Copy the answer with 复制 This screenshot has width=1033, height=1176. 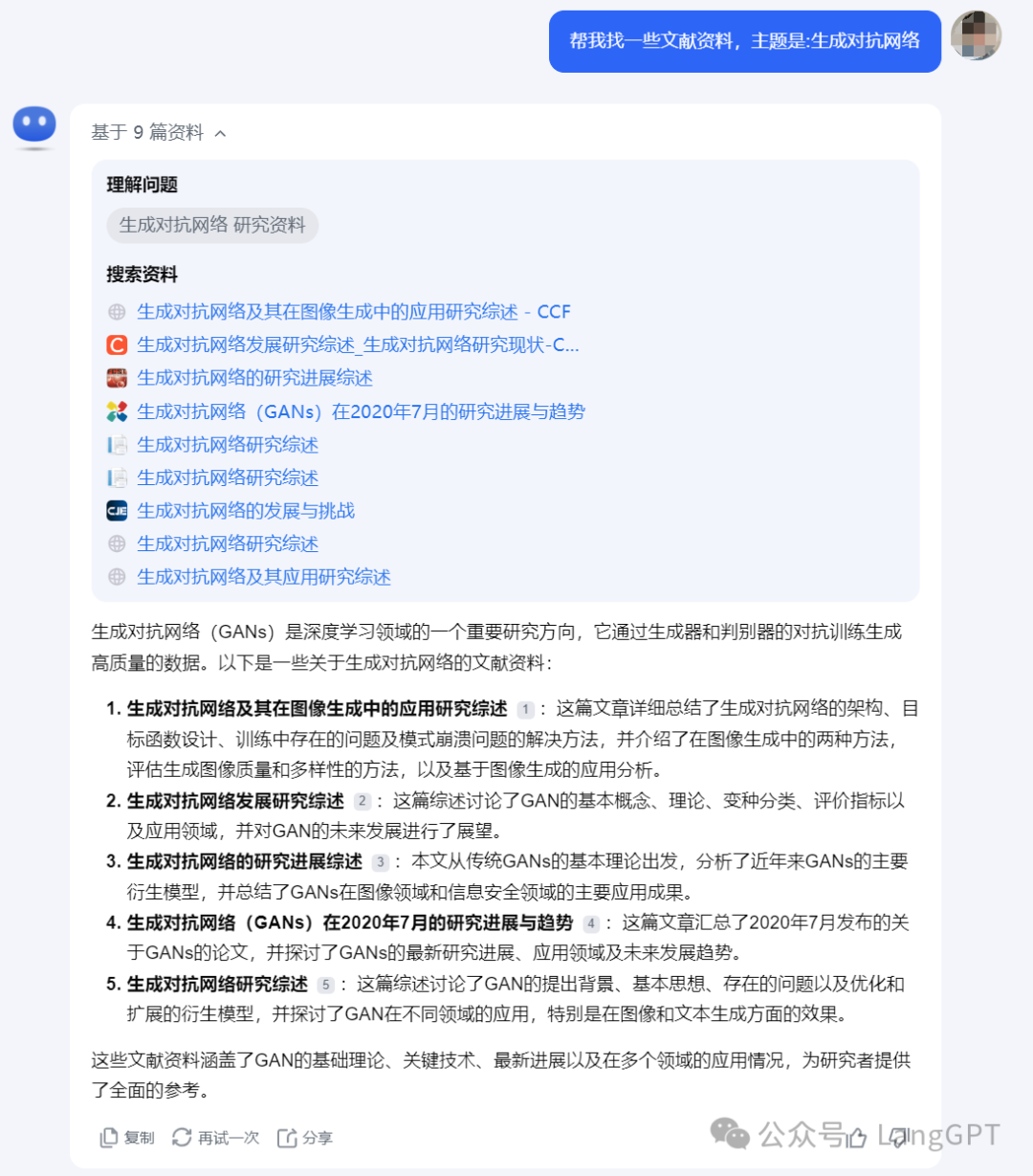tap(127, 1137)
